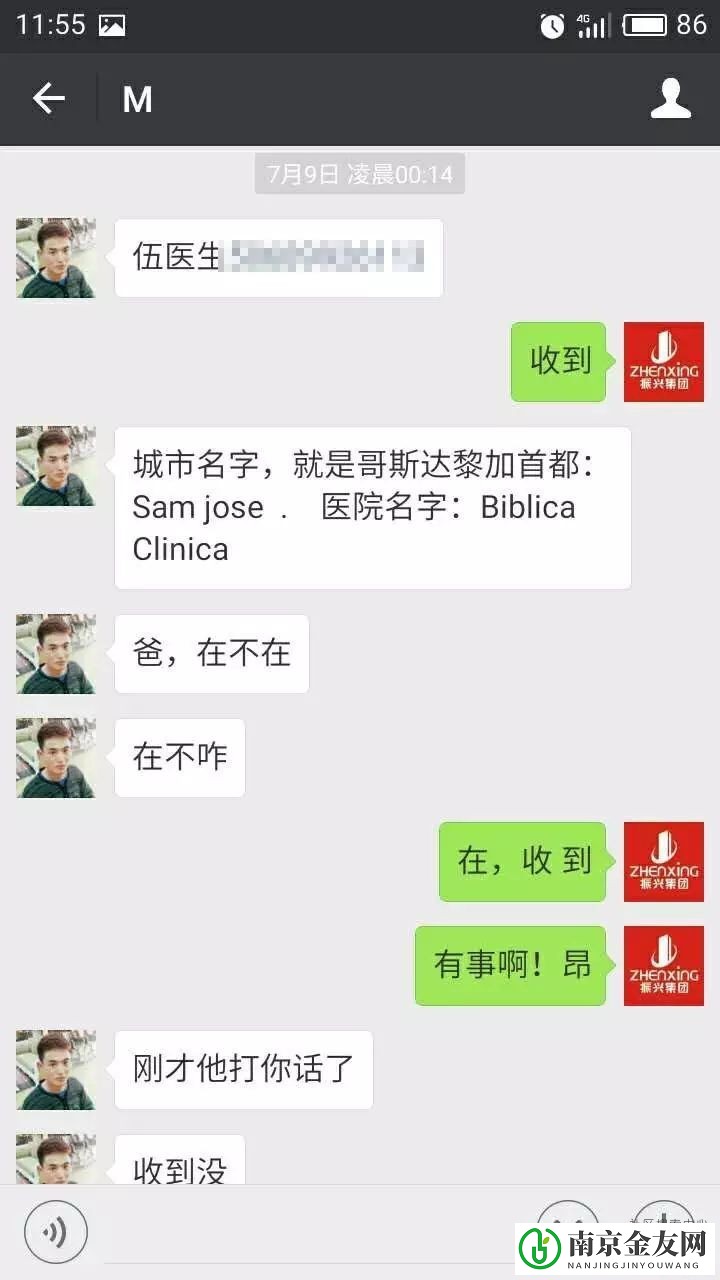The width and height of the screenshot is (720, 1280).
Task: Open the avatar next to 刚才他打你话了
Action: 56,1070
